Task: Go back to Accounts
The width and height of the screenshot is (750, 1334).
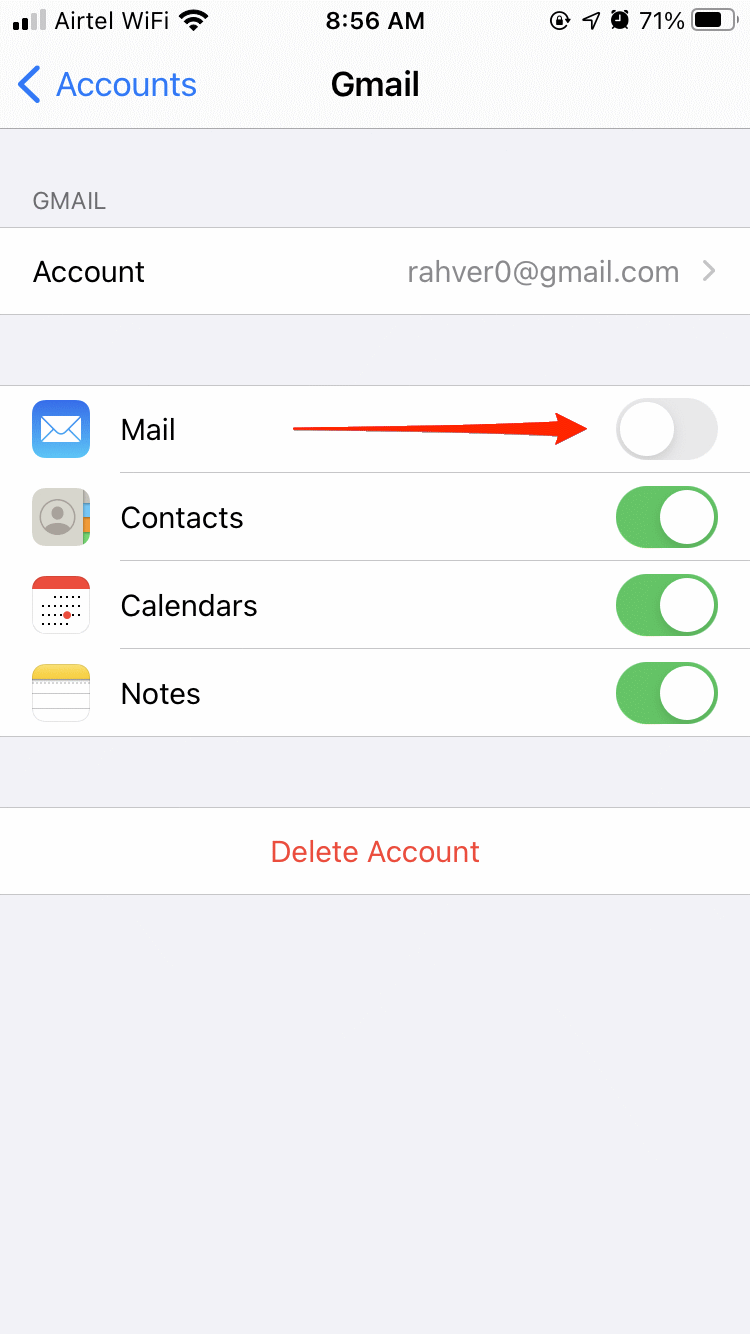Action: click(x=108, y=85)
